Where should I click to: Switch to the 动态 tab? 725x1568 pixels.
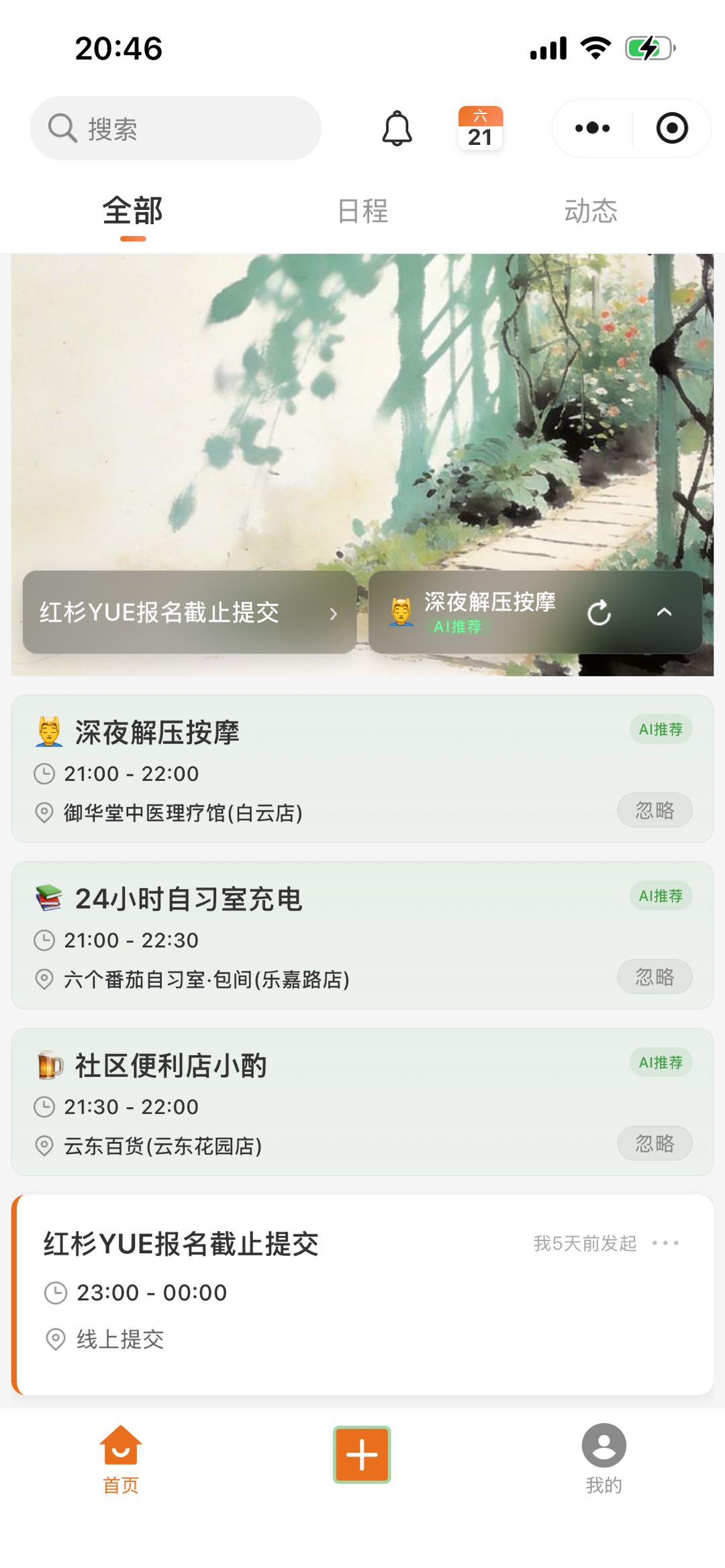pyautogui.click(x=591, y=211)
